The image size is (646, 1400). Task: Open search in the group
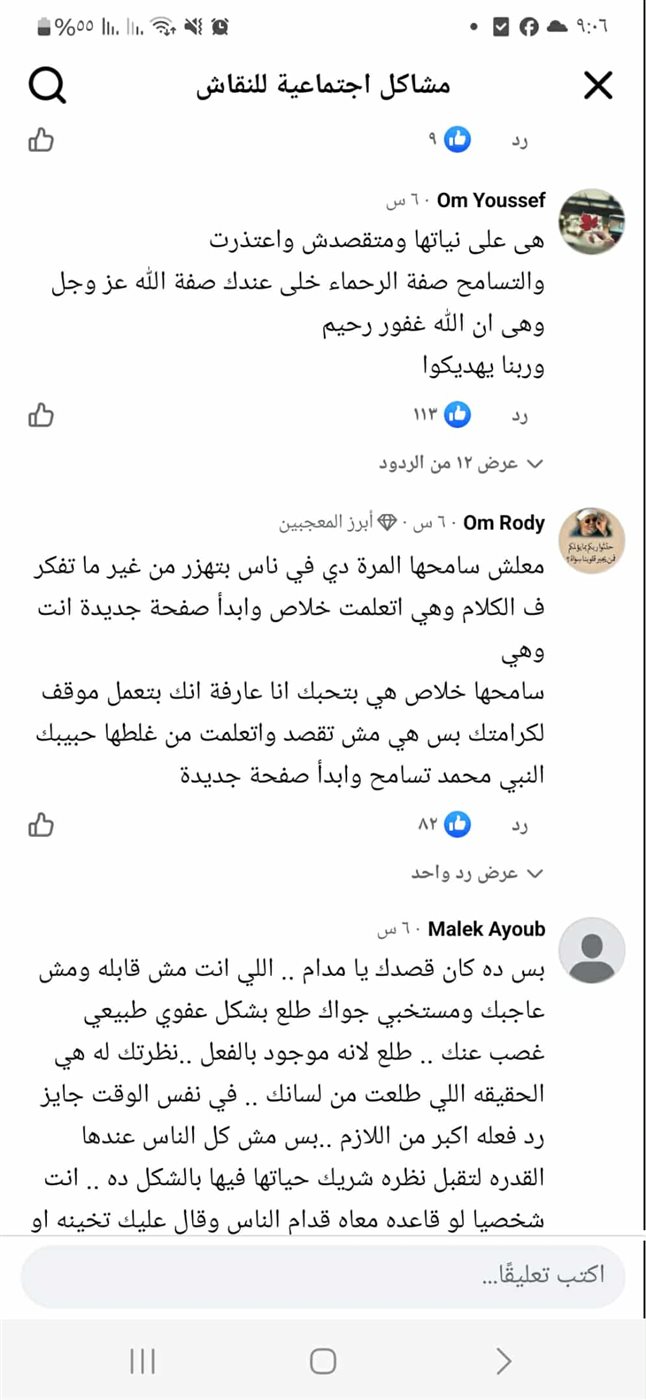click(46, 86)
